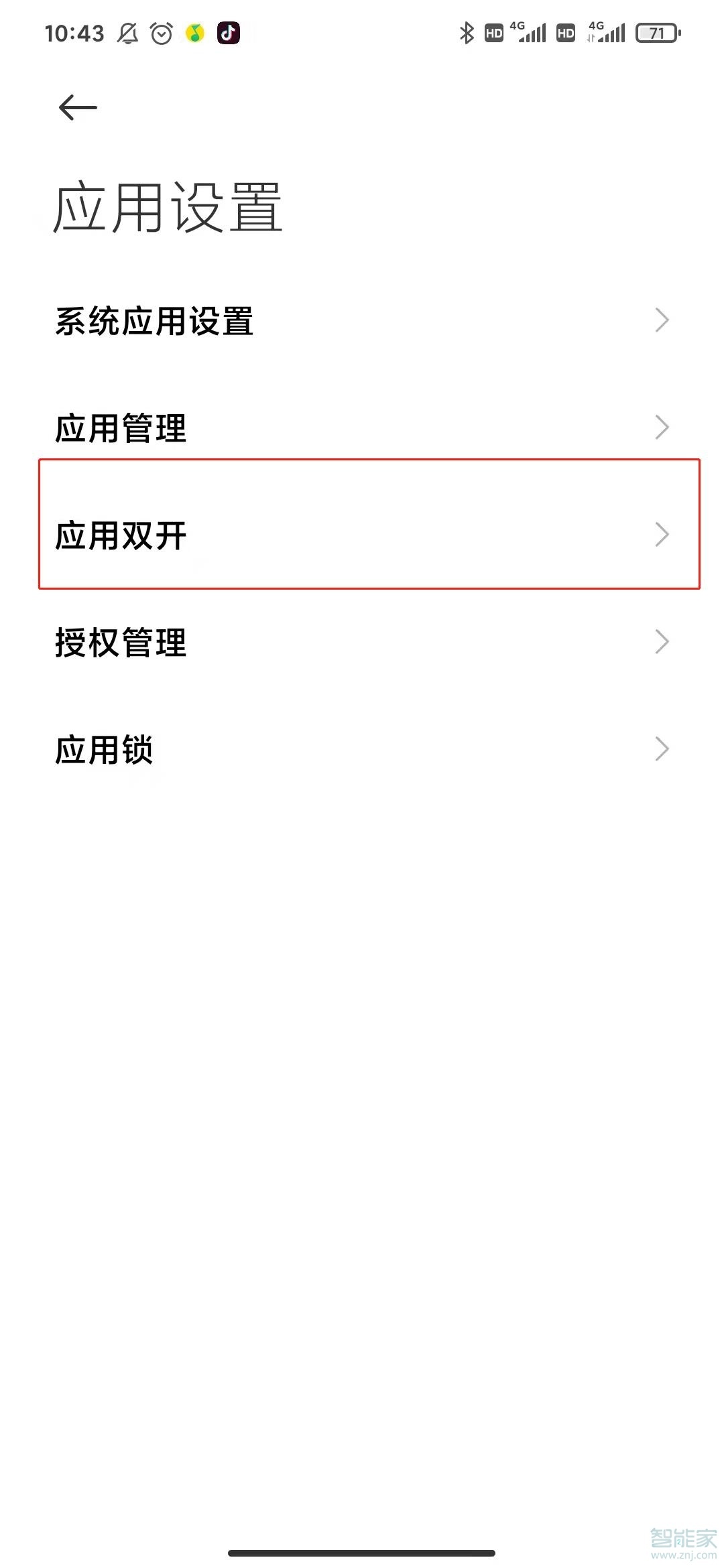This screenshot has width=724, height=1568.
Task: Tap the QQ Music notification icon
Action: point(193,33)
